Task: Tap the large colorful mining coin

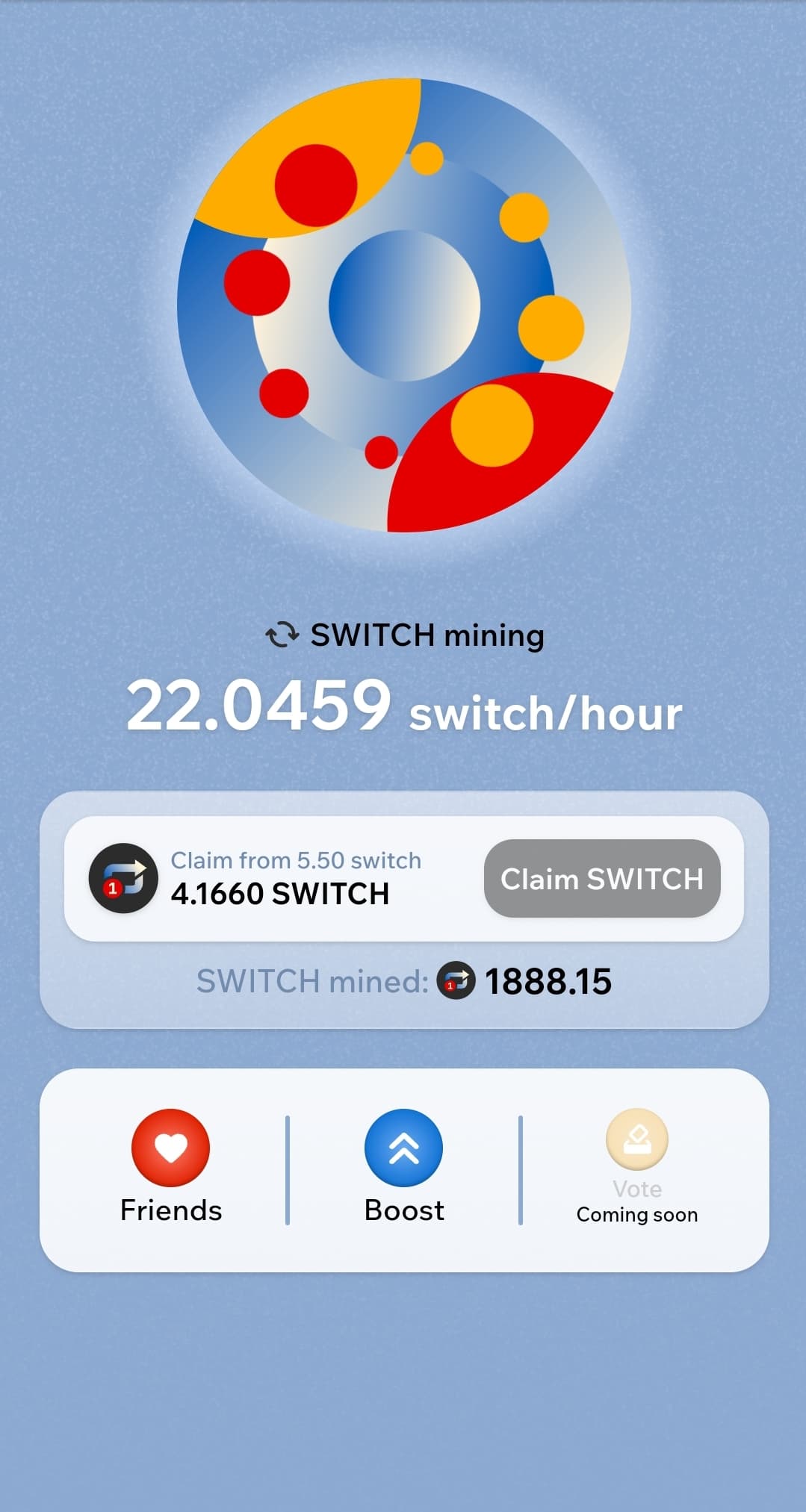Action: point(404,305)
